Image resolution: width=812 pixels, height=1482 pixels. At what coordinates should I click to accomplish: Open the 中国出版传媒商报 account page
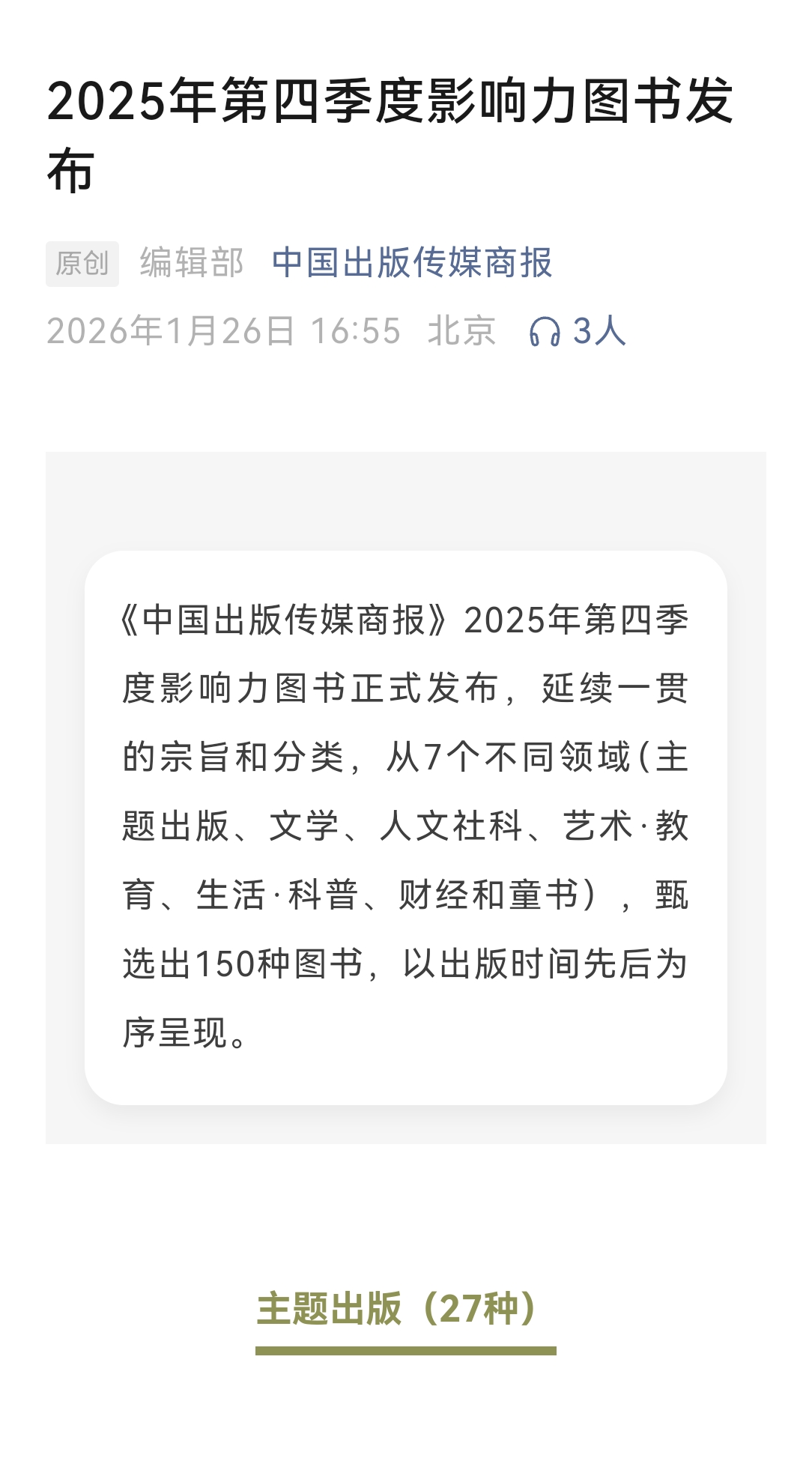tap(412, 263)
